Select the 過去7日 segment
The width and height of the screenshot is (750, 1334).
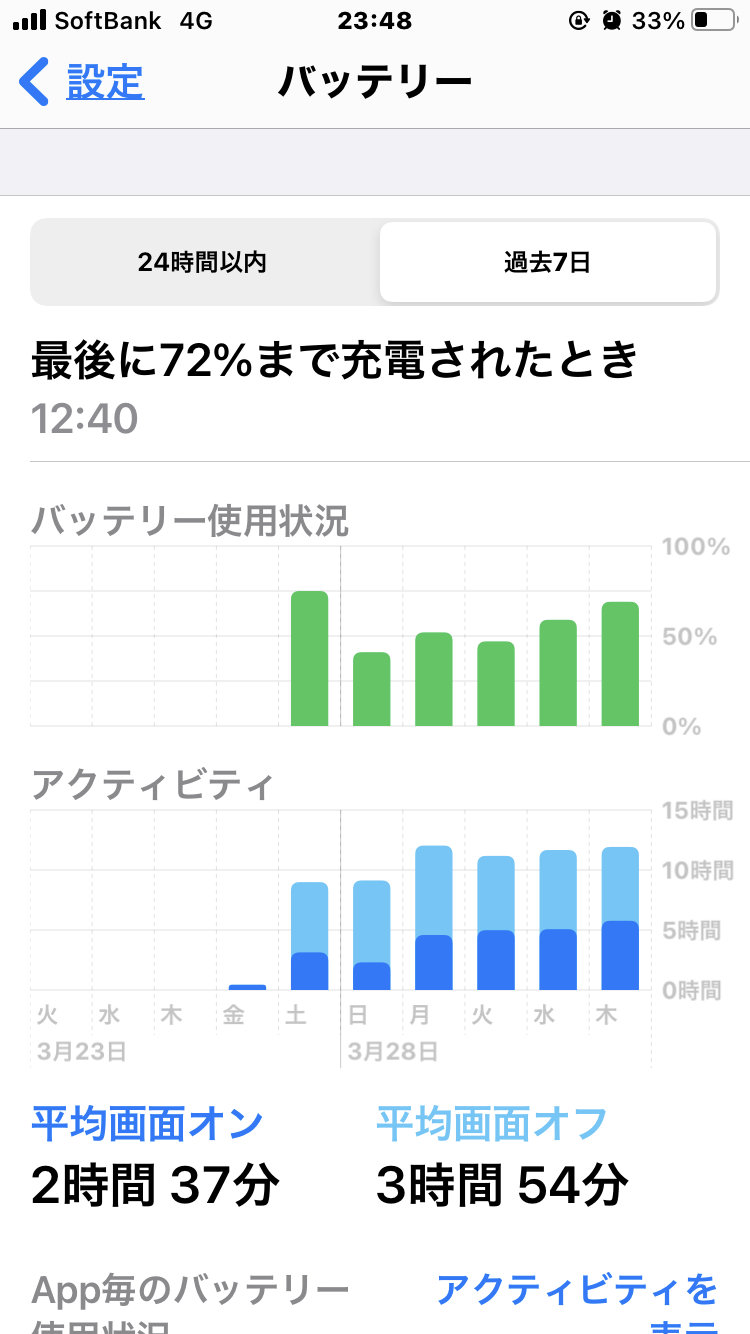tap(547, 262)
